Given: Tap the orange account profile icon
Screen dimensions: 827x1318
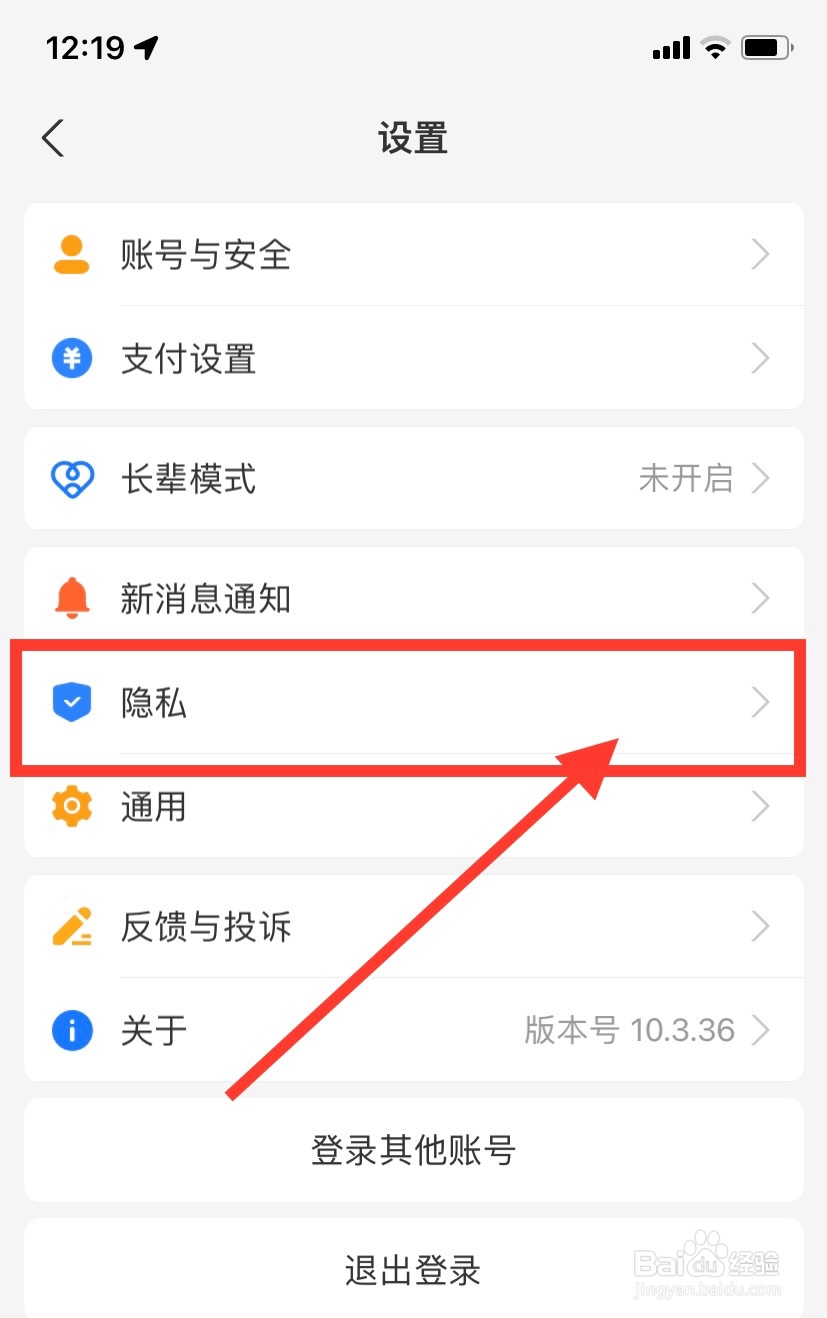Looking at the screenshot, I should pos(71,255).
